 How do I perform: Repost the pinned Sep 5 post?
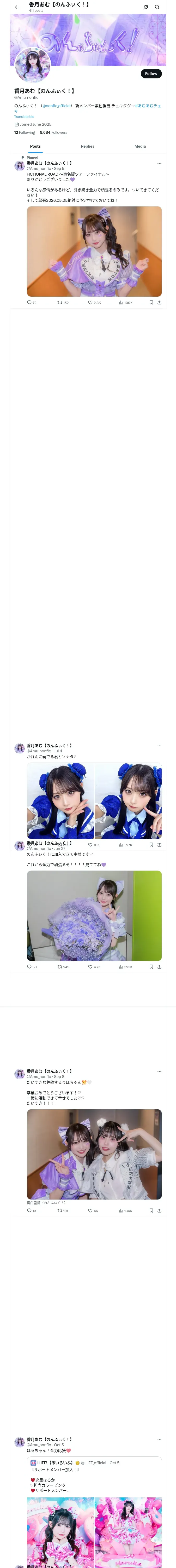coord(63,303)
